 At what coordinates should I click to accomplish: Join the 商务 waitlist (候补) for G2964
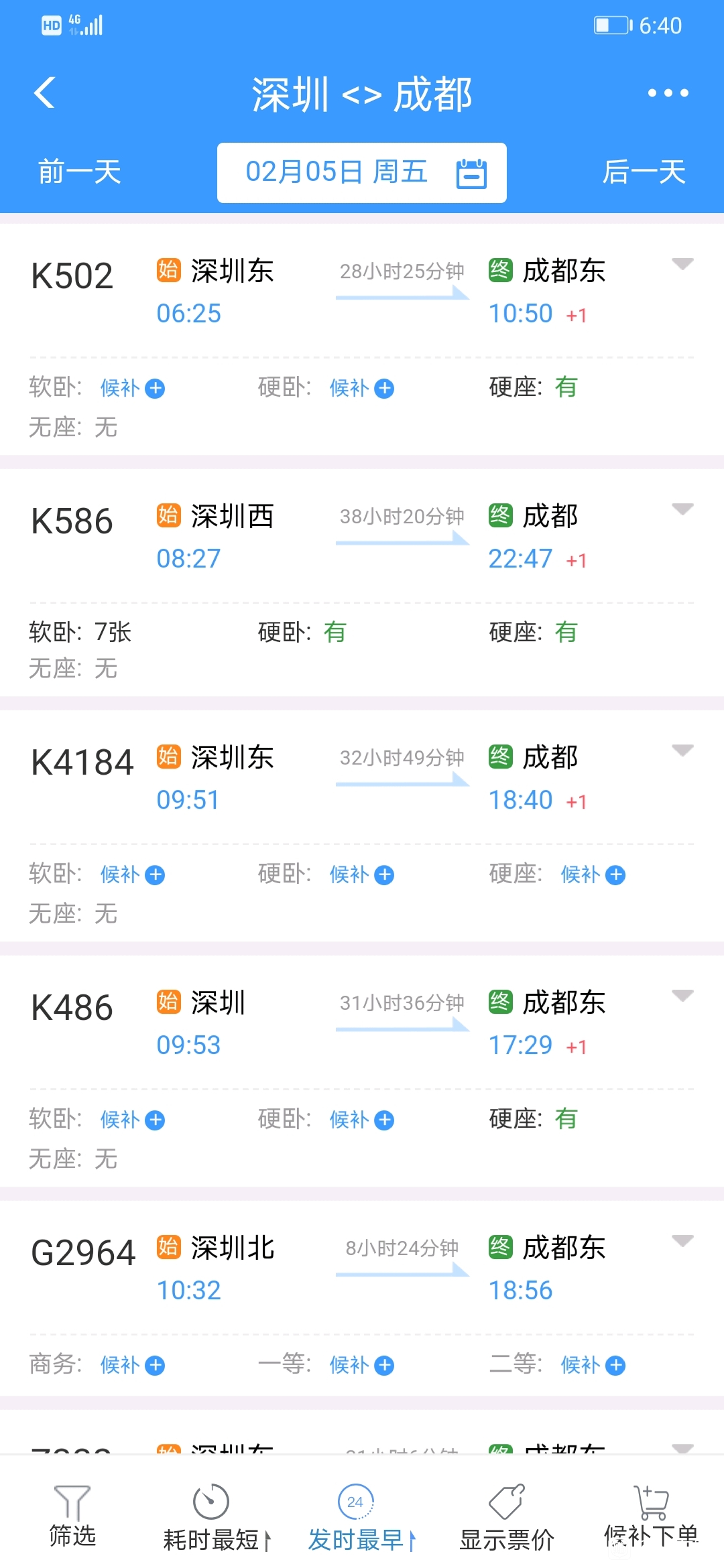point(132,1365)
